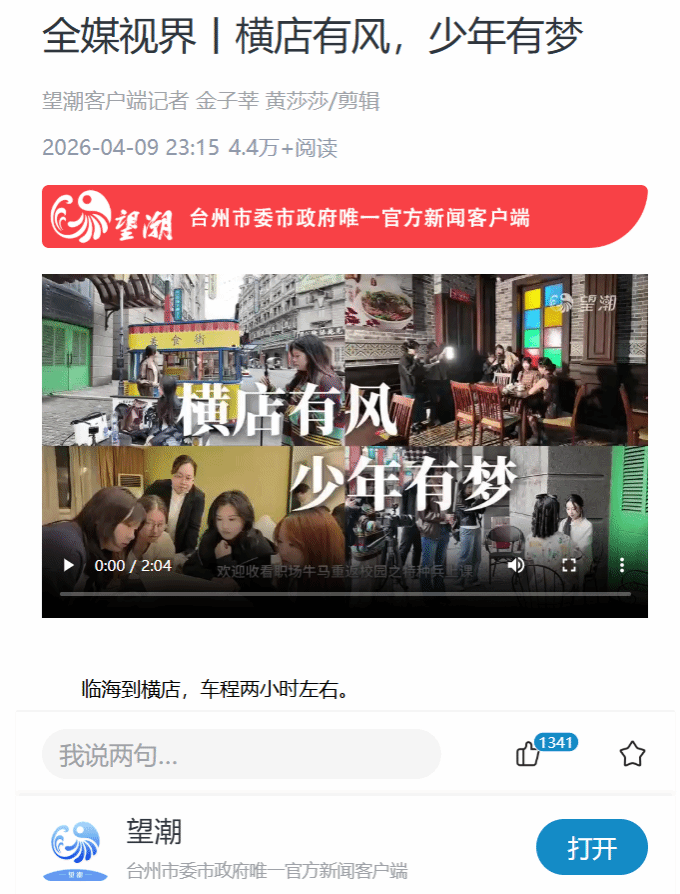Tap 打开 to open 望潮 app

(592, 848)
